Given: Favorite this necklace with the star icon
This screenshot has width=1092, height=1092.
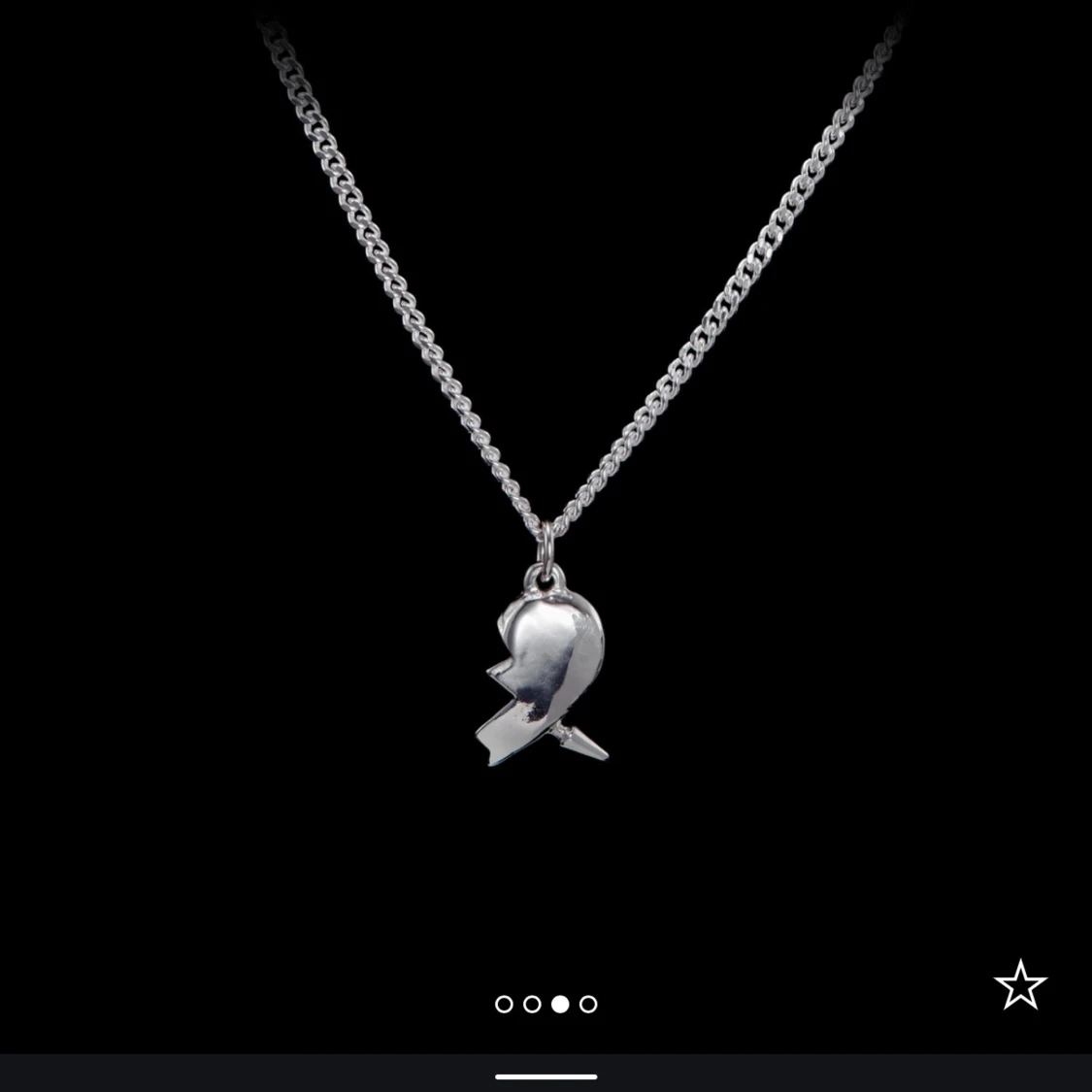Looking at the screenshot, I should pos(1020,985).
